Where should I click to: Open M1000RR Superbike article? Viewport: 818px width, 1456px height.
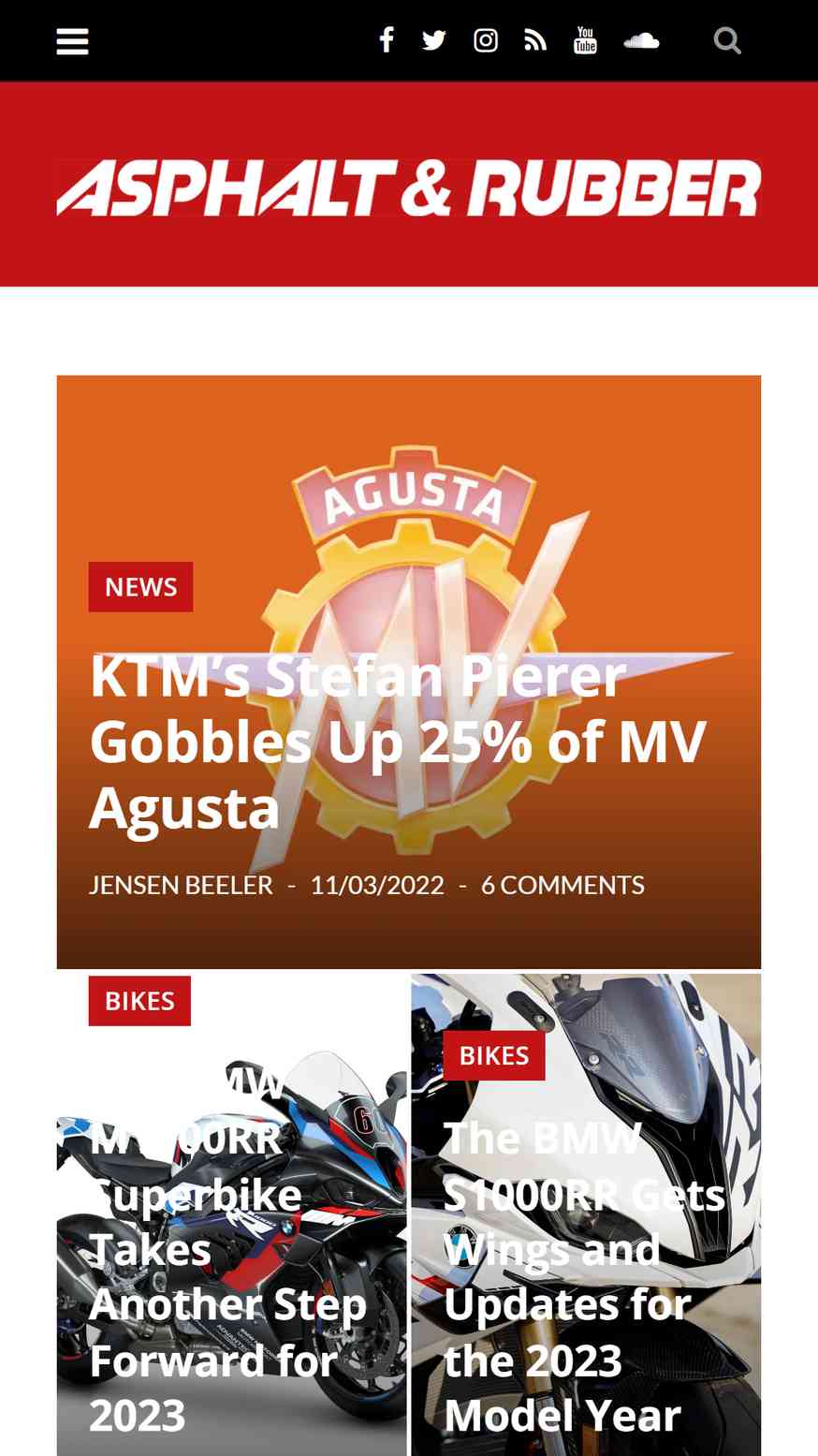click(x=228, y=1250)
